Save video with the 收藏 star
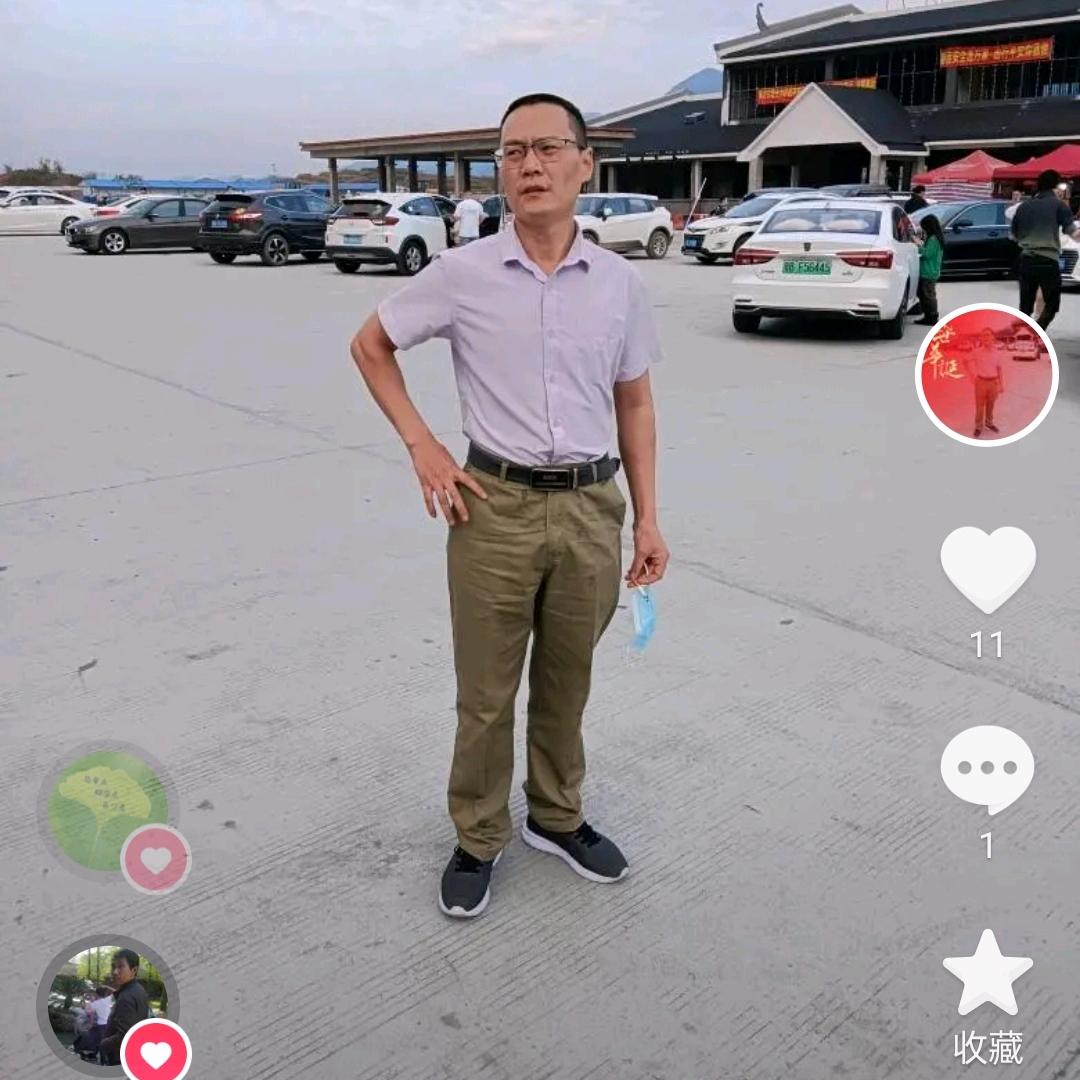This screenshot has width=1080, height=1080. [x=988, y=972]
